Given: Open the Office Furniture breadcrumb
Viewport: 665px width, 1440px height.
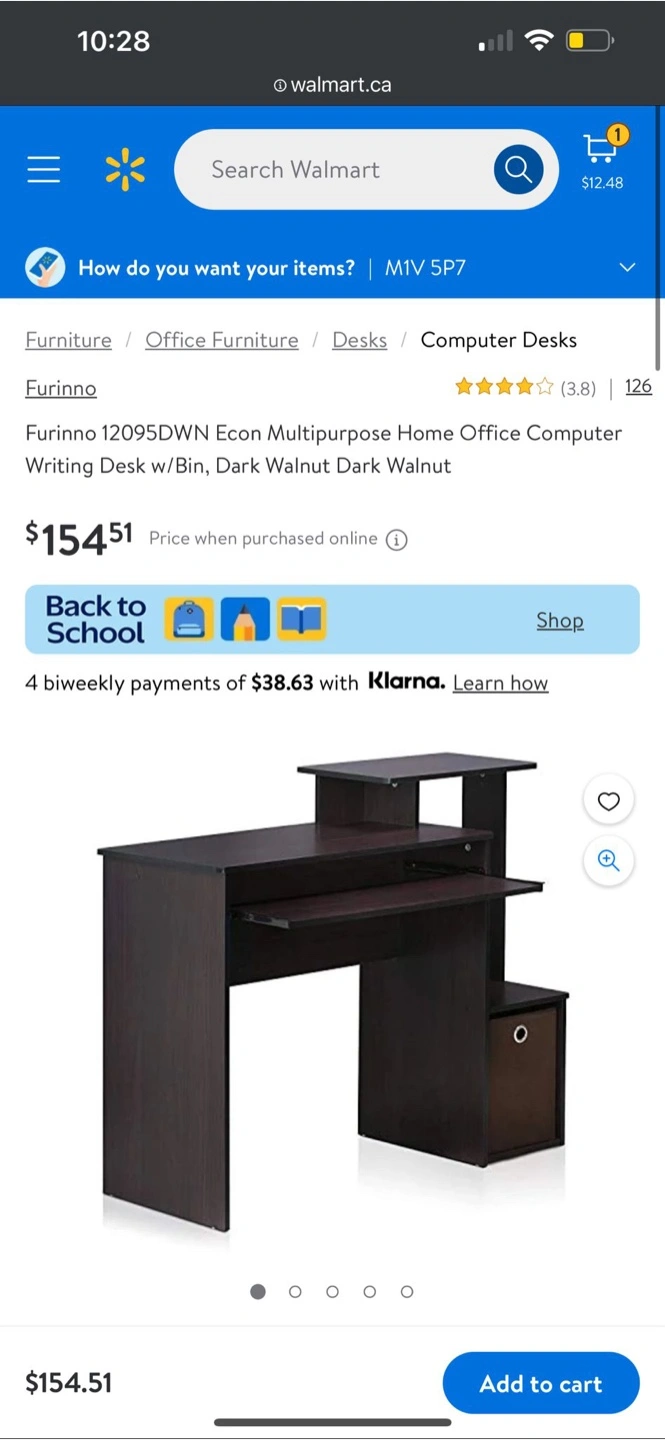Looking at the screenshot, I should click(x=222, y=340).
